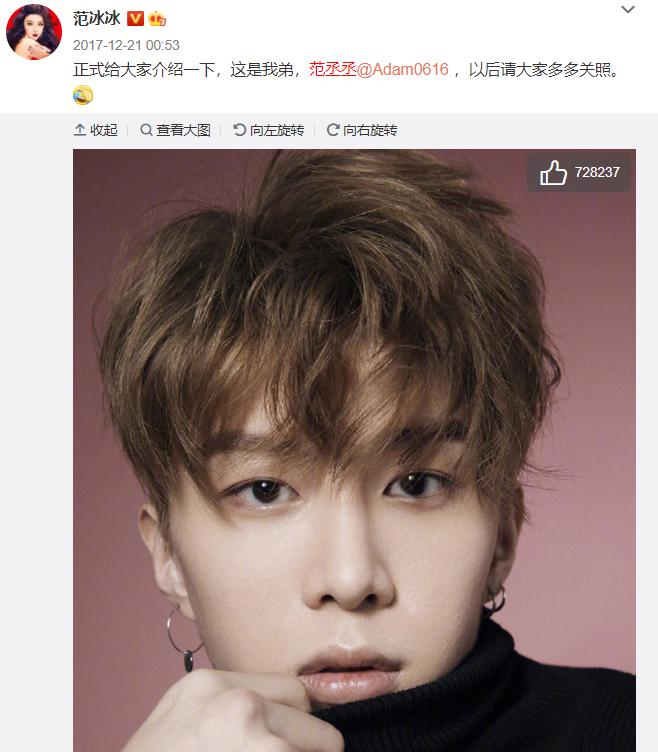The height and width of the screenshot is (752, 658).
Task: Open 范冰冰's profile from the username
Action: pyautogui.click(x=96, y=18)
